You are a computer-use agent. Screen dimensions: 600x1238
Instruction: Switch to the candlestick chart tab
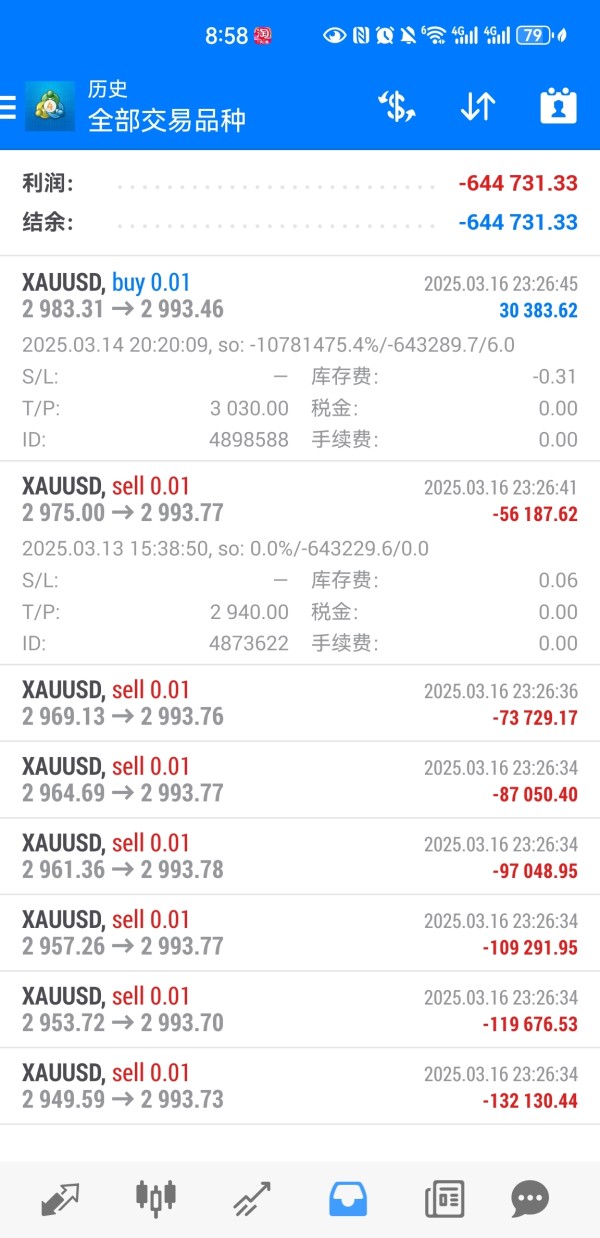155,1198
